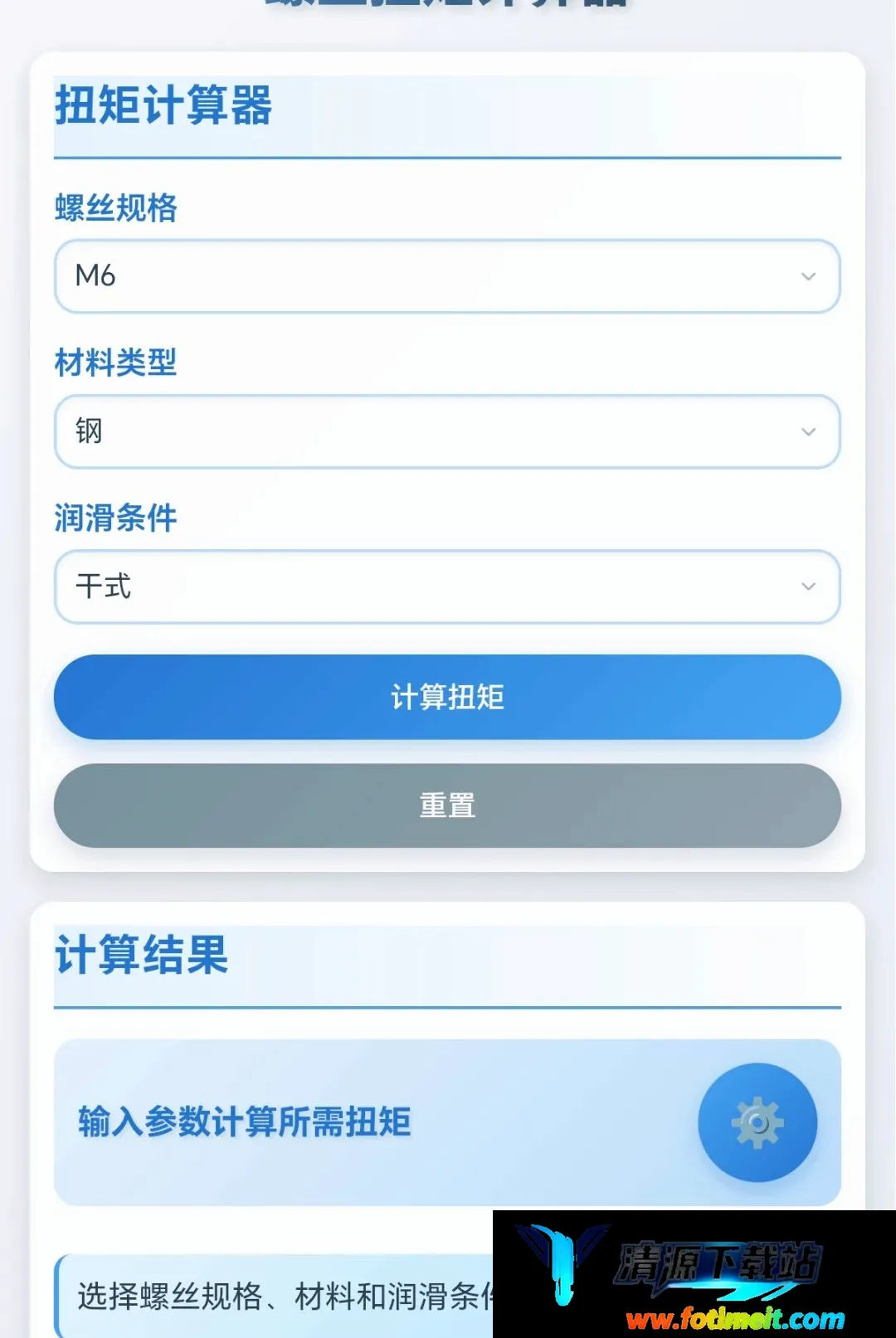The height and width of the screenshot is (1338, 896).
Task: Open the 螺丝规格 dropdown showing M6
Action: pos(447,276)
